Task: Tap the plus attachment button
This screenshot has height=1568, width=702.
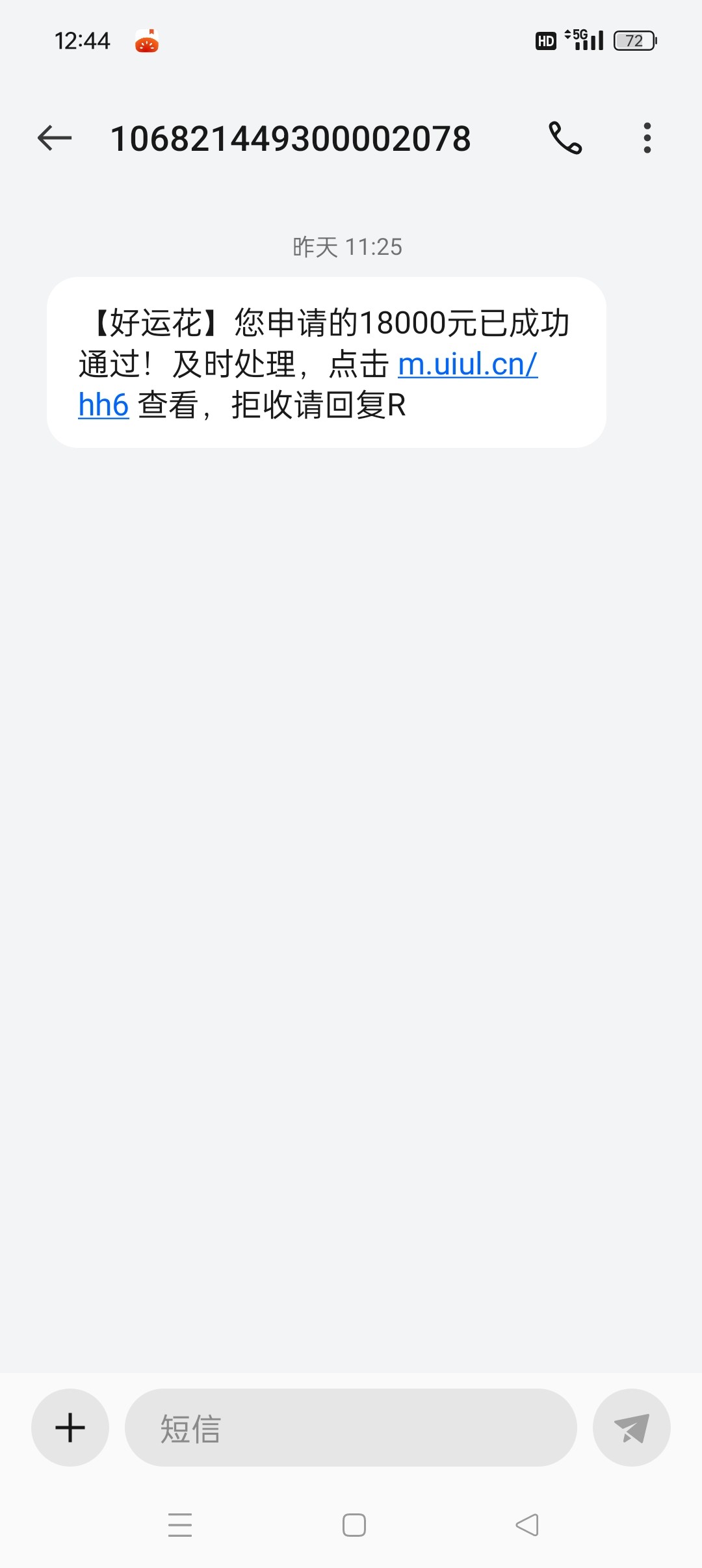Action: (70, 1428)
